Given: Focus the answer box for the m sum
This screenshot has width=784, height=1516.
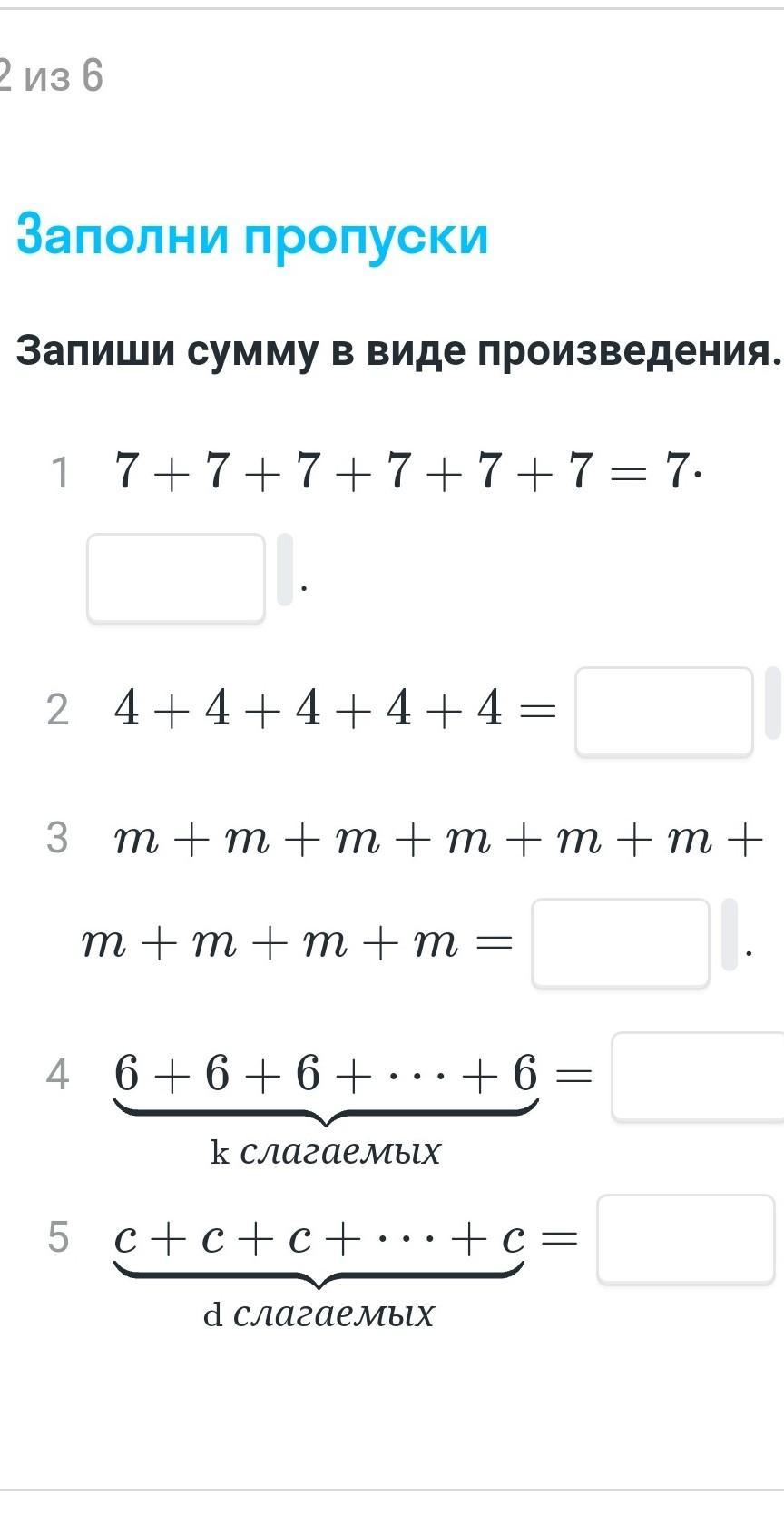Looking at the screenshot, I should [621, 943].
